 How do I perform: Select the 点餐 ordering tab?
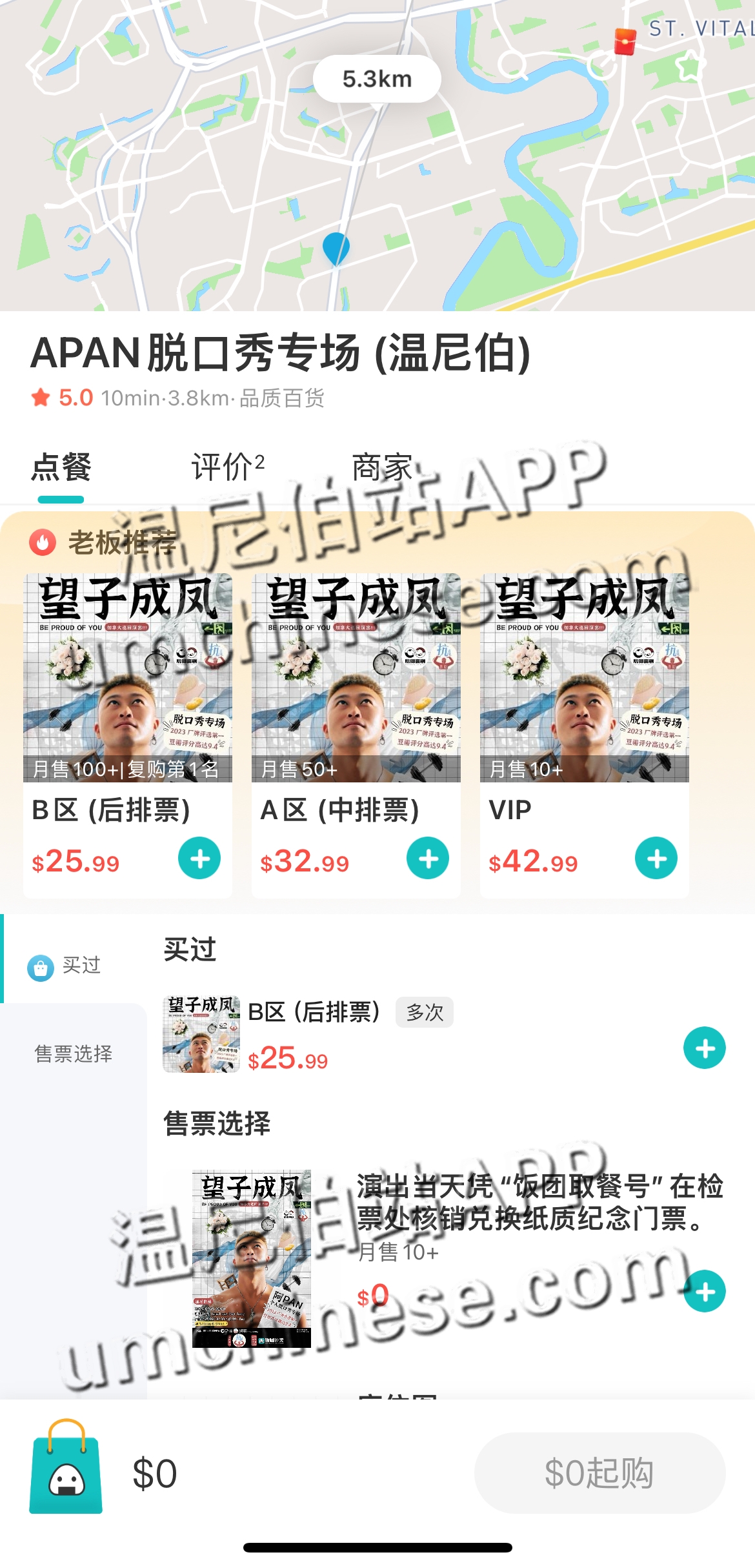[x=61, y=467]
